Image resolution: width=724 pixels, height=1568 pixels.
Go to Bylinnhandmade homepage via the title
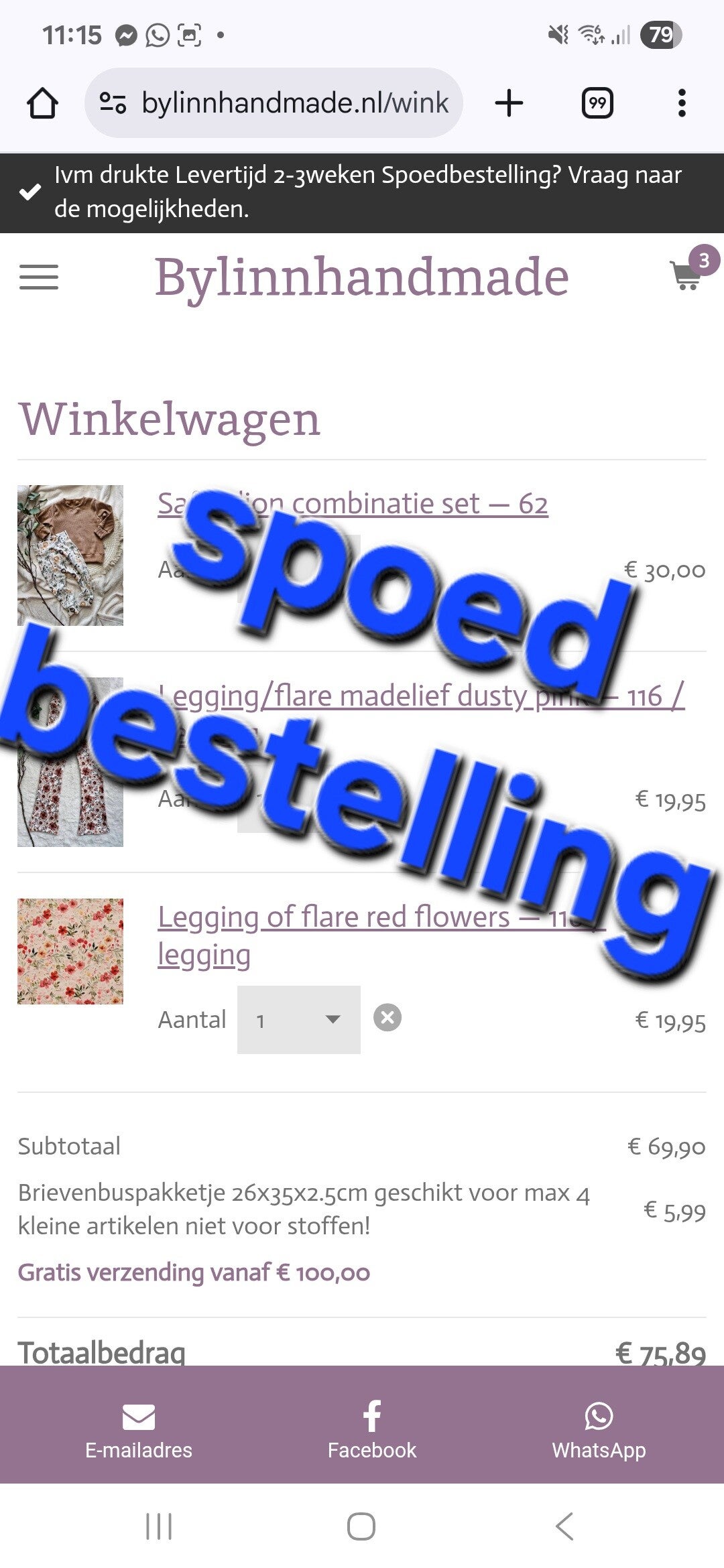(362, 277)
